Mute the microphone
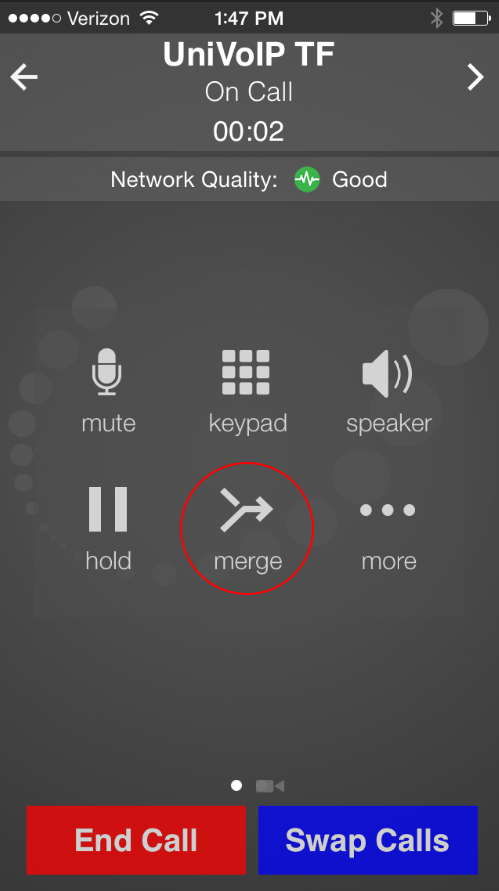This screenshot has height=891, width=499. [x=108, y=392]
